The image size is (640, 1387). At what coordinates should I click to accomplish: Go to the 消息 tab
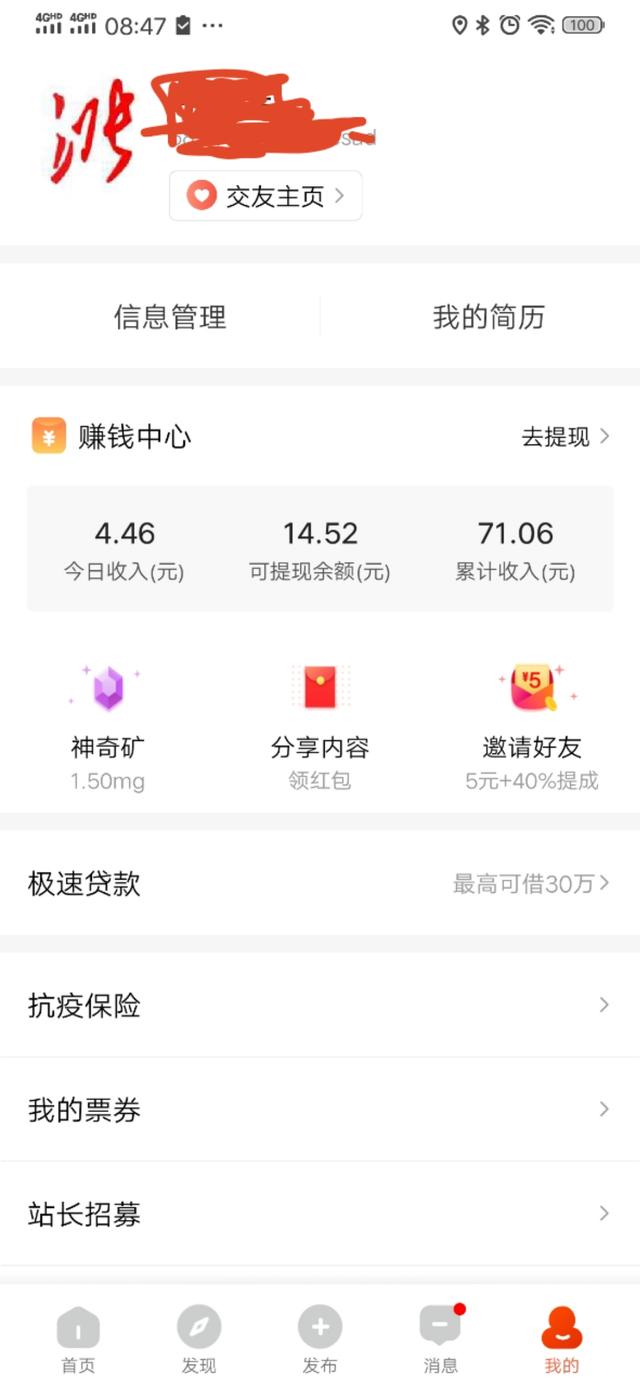[440, 1338]
